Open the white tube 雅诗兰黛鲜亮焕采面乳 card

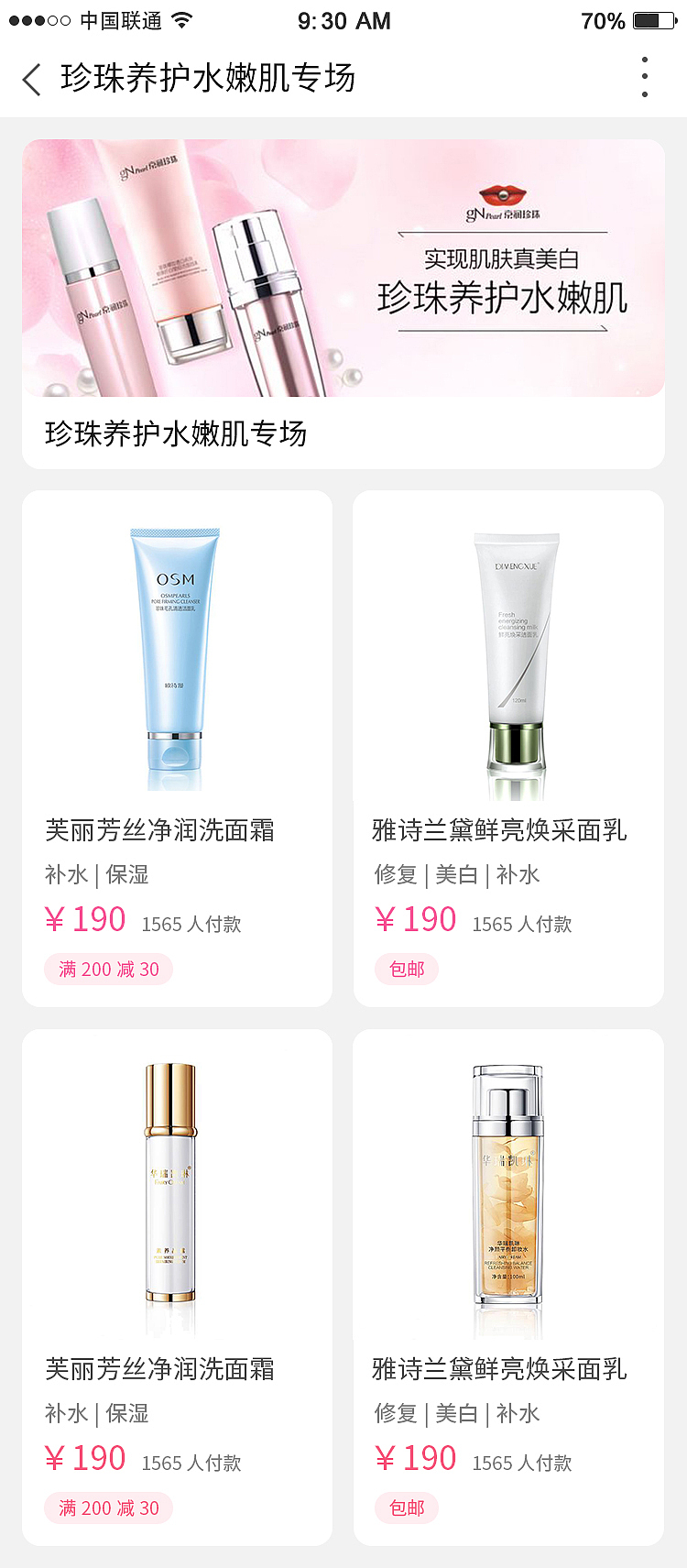508,749
